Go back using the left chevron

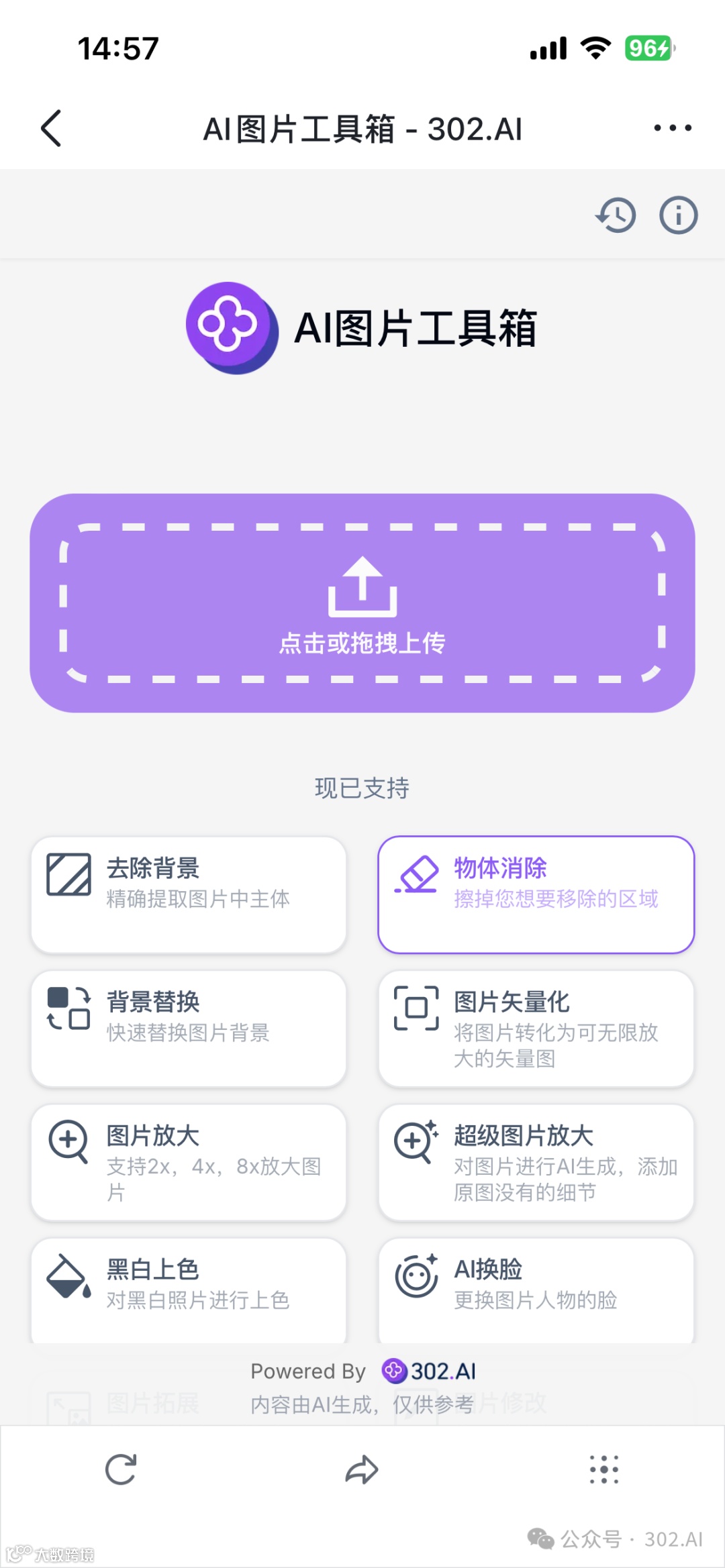(x=50, y=128)
